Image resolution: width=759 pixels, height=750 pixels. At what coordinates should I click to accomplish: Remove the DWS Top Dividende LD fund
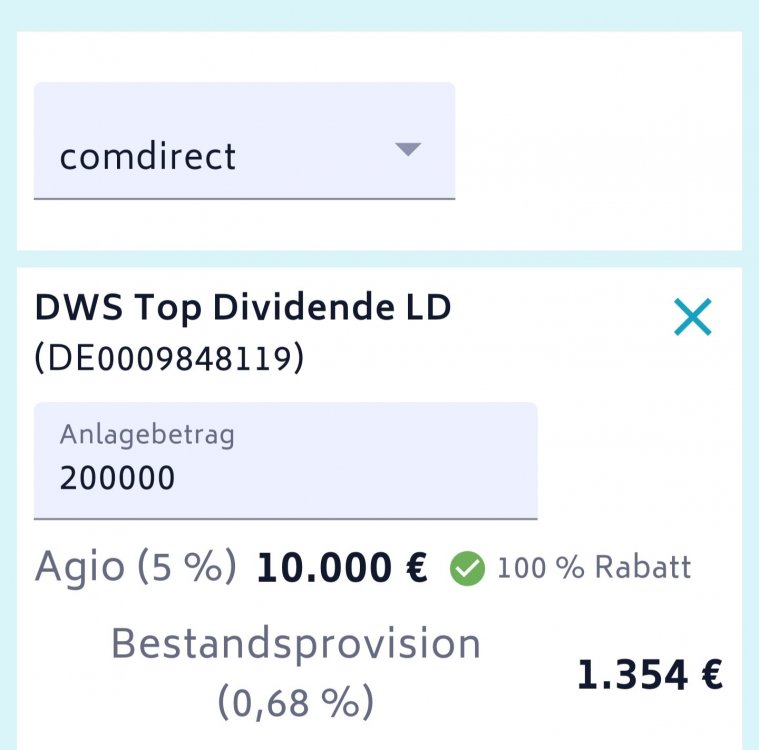tap(692, 317)
